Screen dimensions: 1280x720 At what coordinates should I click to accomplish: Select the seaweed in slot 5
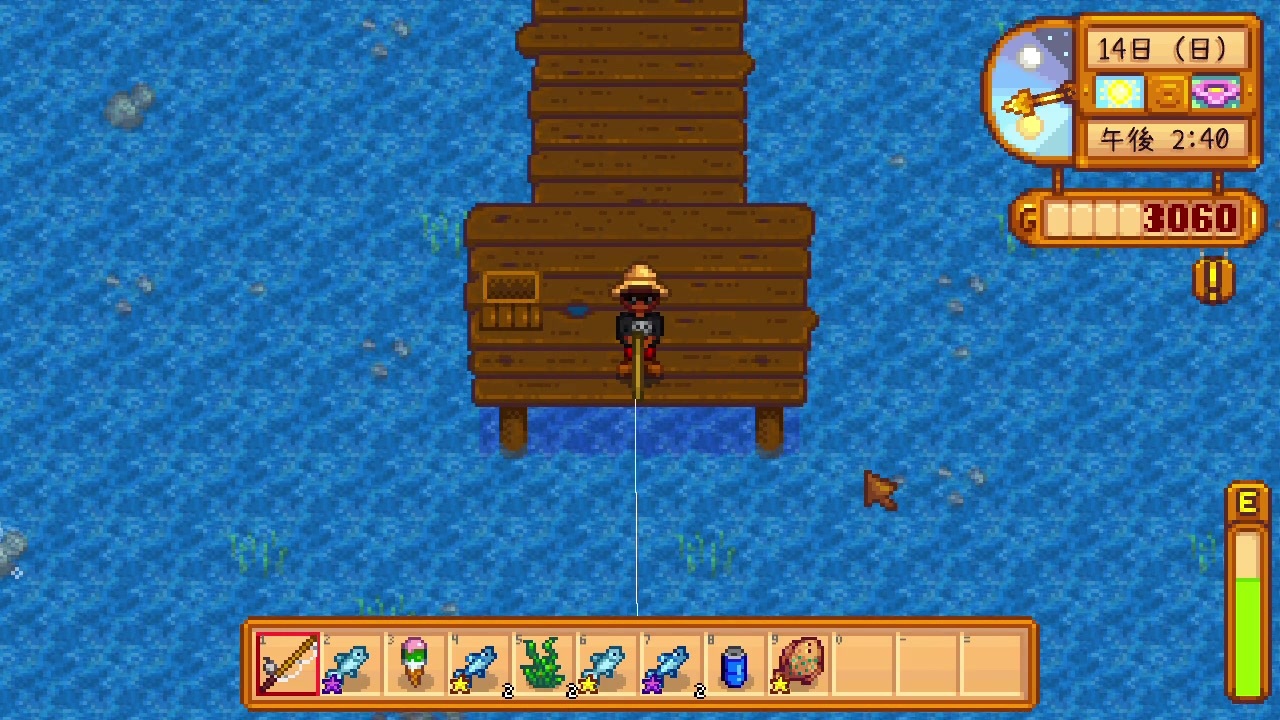(x=543, y=664)
